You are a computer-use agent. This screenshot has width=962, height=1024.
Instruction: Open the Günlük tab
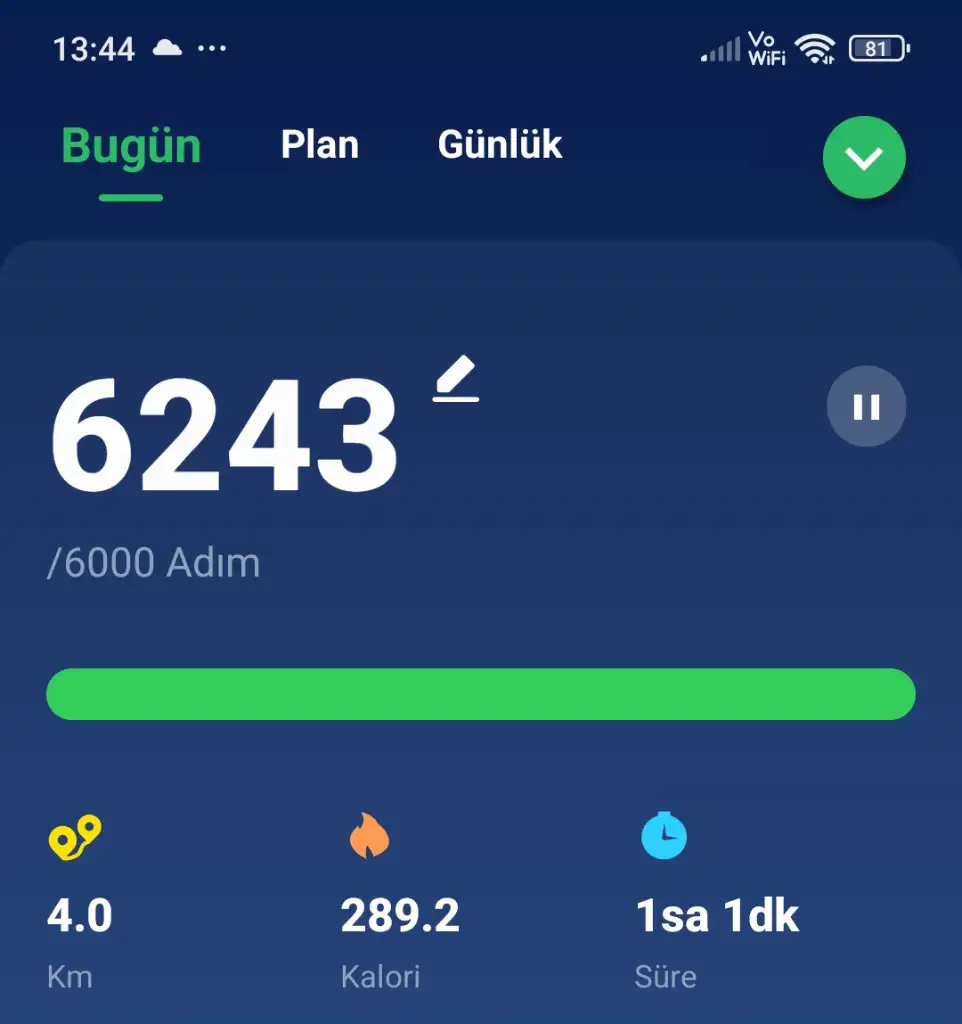pyautogui.click(x=499, y=145)
